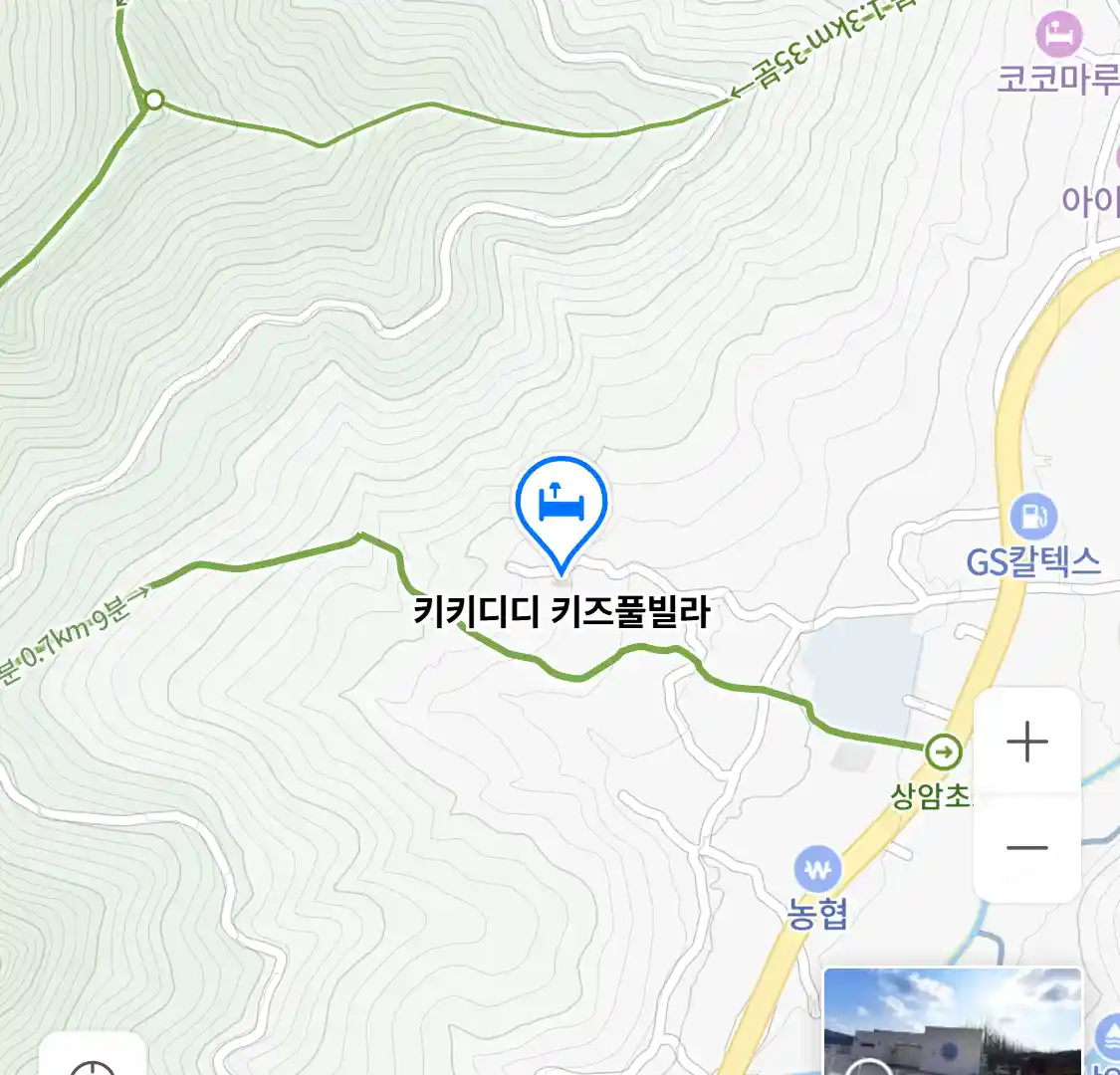The width and height of the screenshot is (1120, 1075).
Task: Zoom out on the map
Action: pyautogui.click(x=1026, y=848)
